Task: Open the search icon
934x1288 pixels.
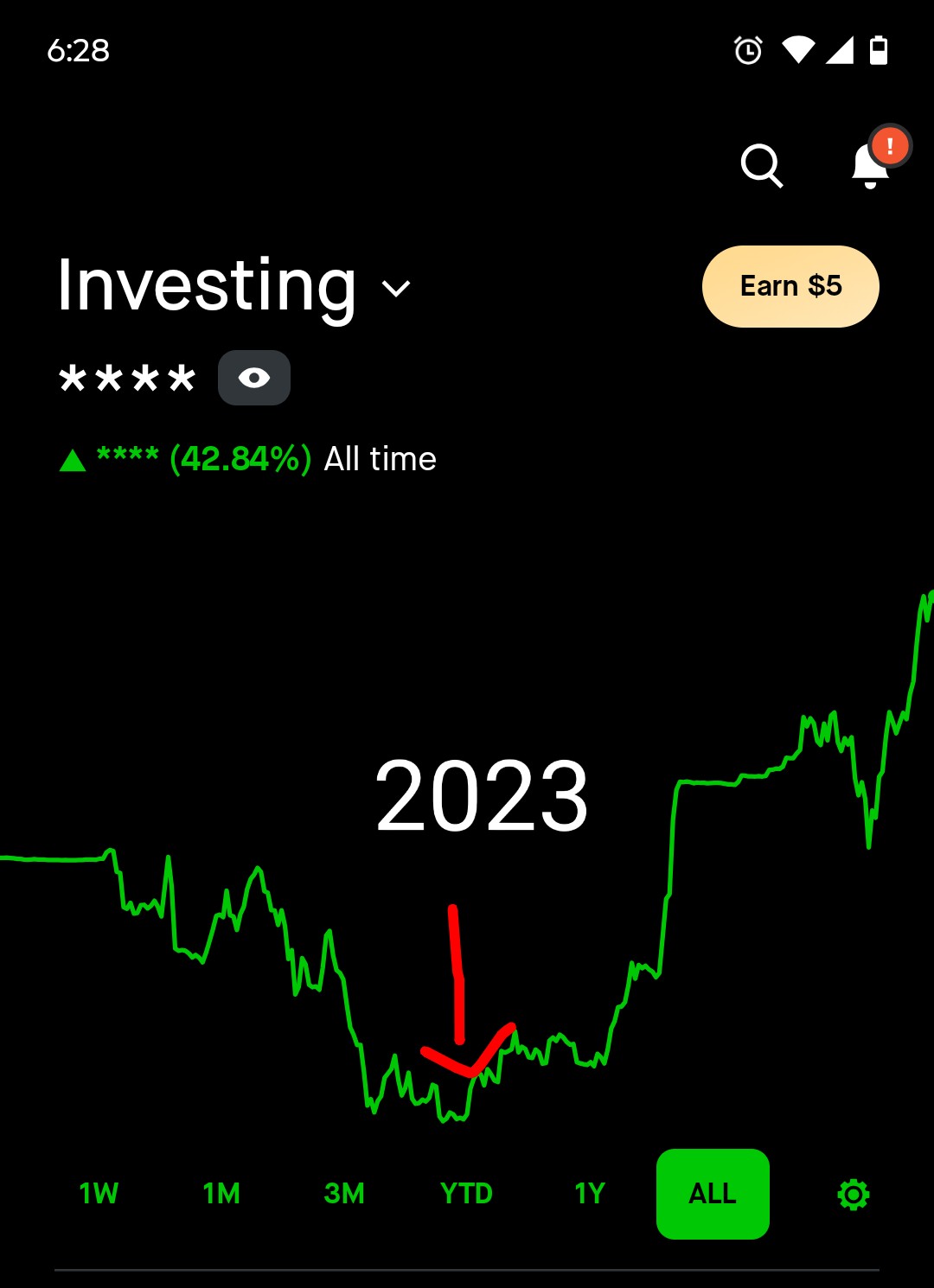Action: pos(761,164)
